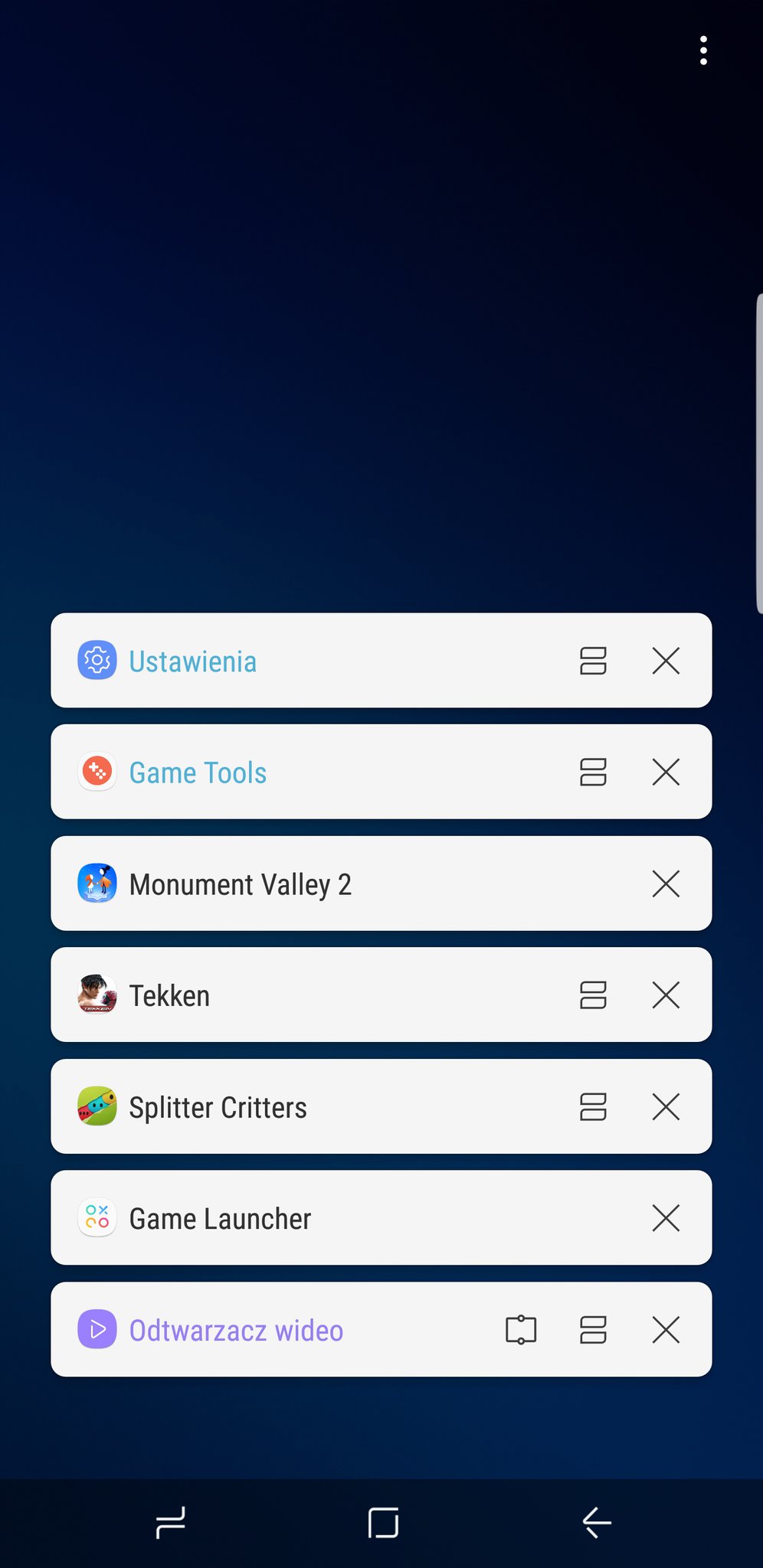Open Game Launcher

219,1218
